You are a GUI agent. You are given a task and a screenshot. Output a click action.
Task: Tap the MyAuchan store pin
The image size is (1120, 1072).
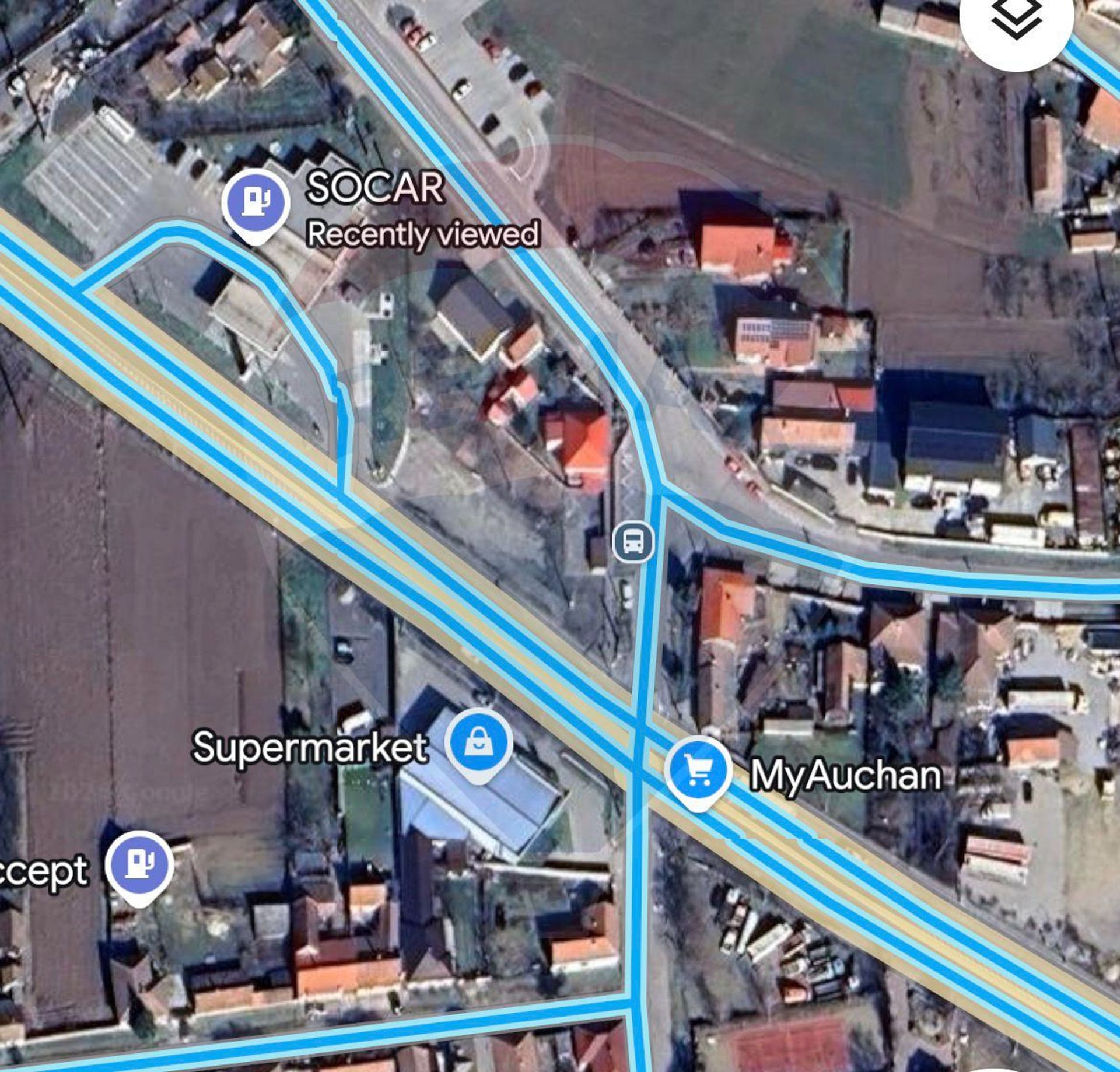(698, 770)
